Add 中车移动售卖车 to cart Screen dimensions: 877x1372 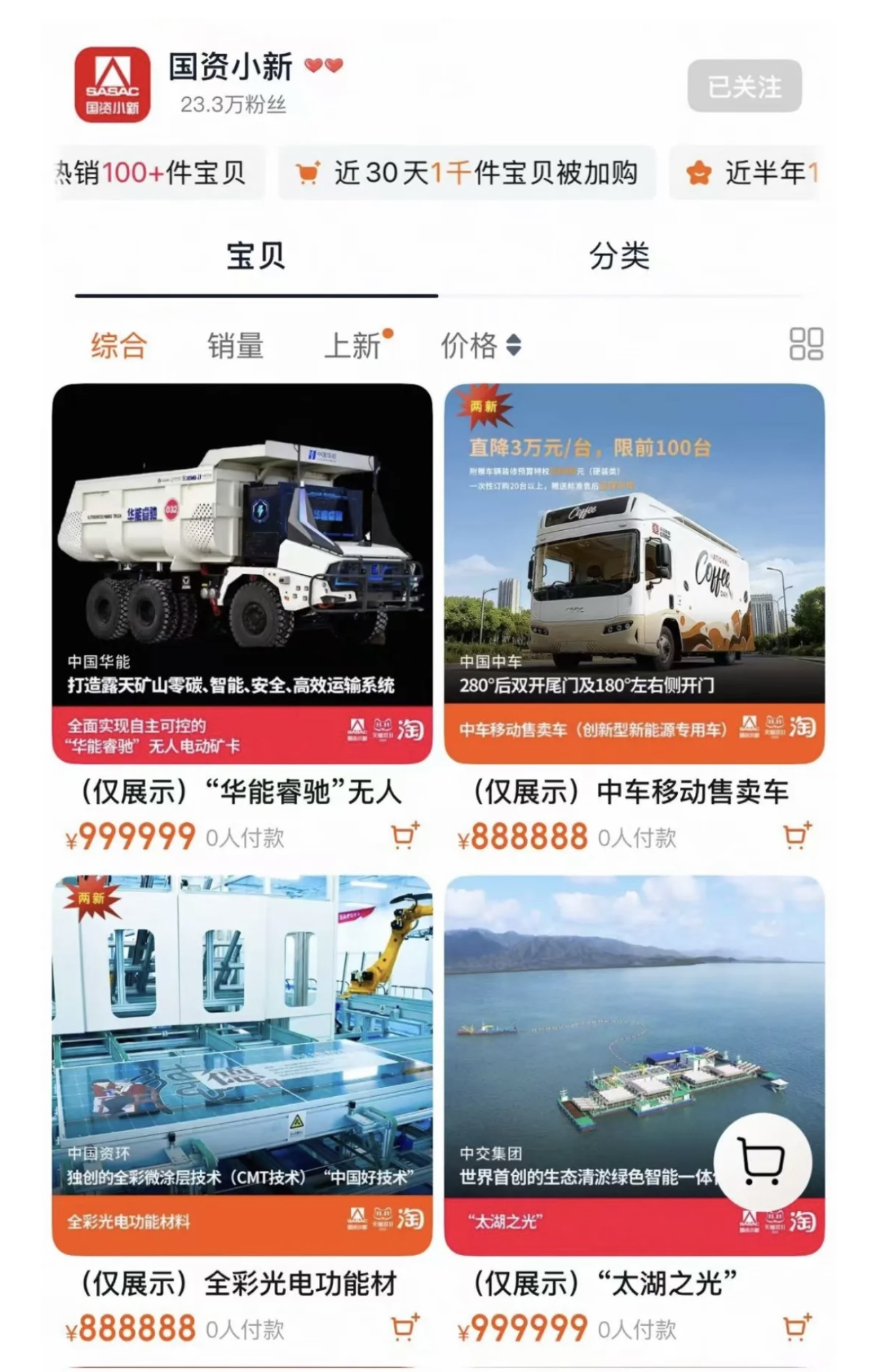coord(797,836)
